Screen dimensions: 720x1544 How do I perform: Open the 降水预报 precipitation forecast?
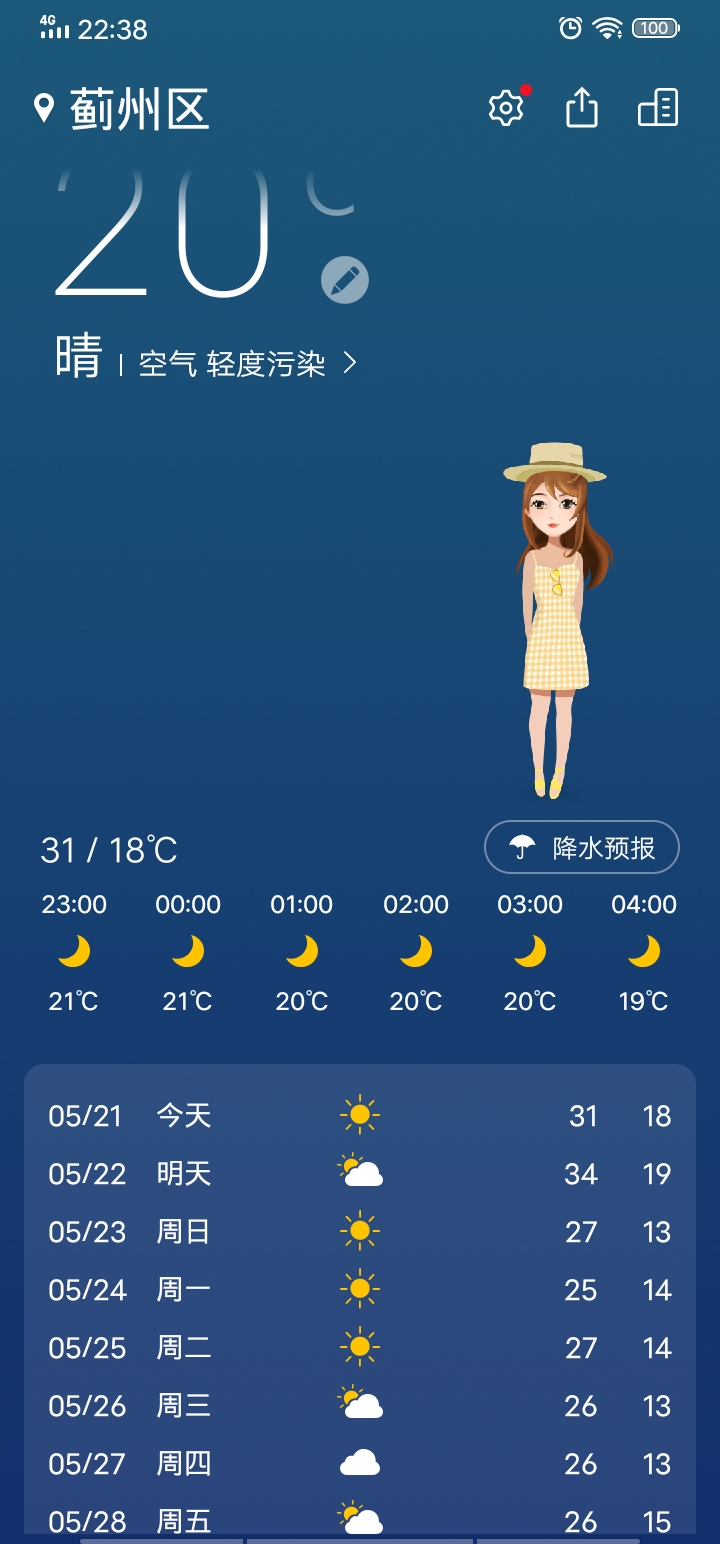(x=582, y=848)
